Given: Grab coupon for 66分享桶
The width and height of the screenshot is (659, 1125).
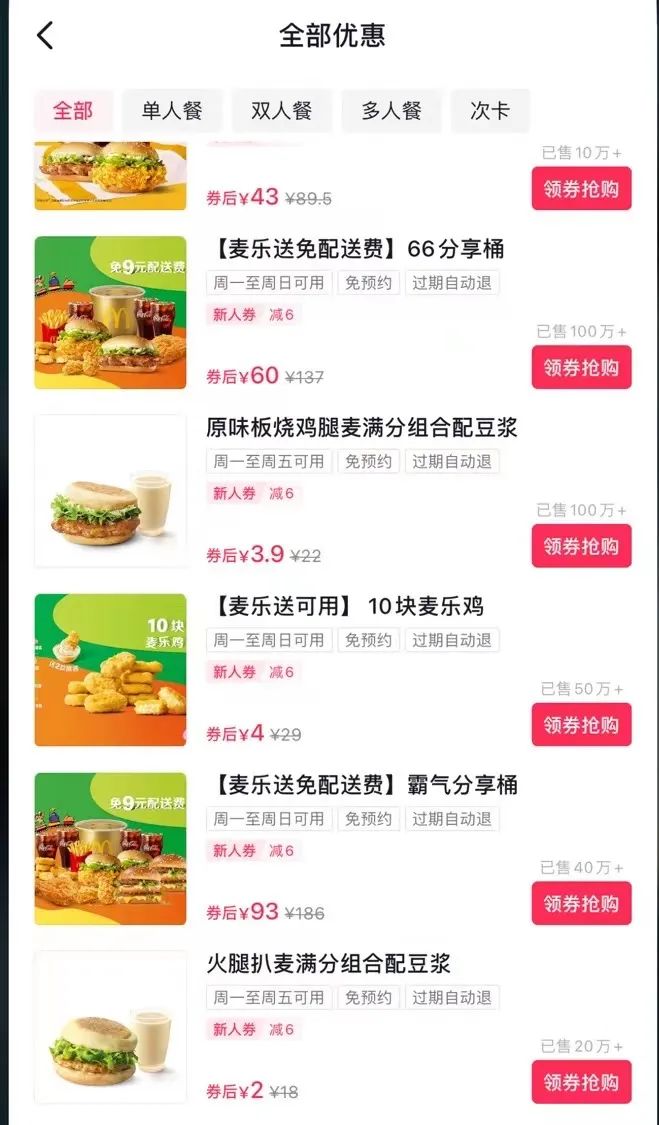Looking at the screenshot, I should (x=581, y=367).
